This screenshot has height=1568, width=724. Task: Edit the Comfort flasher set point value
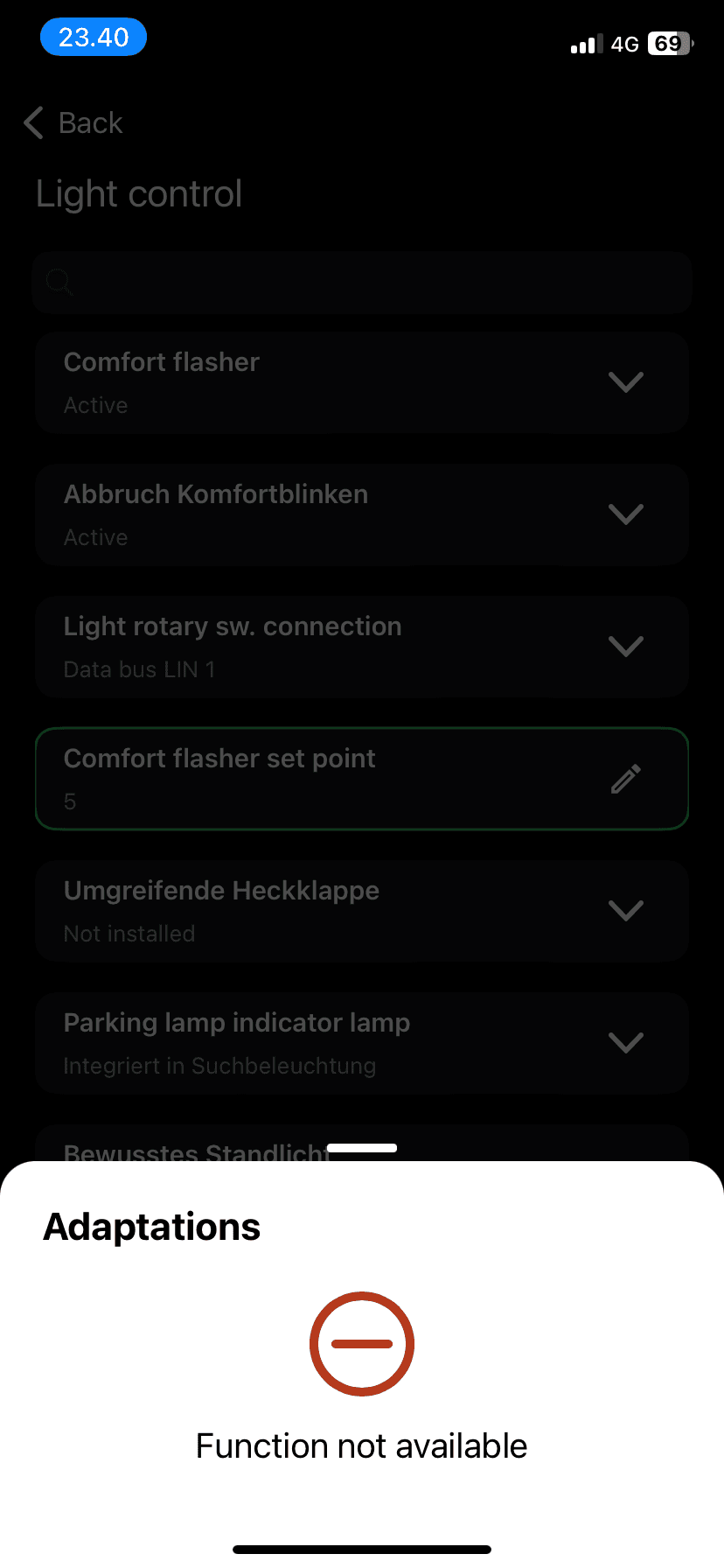click(x=626, y=779)
